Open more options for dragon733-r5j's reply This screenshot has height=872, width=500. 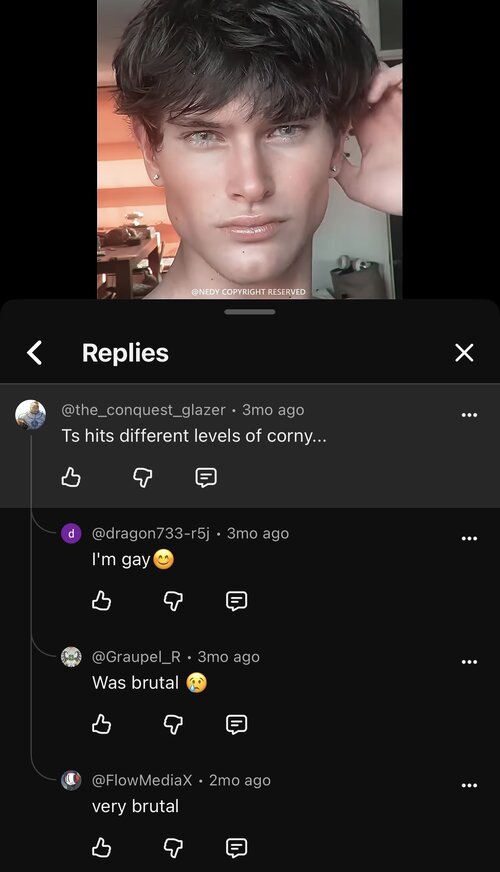(469, 538)
